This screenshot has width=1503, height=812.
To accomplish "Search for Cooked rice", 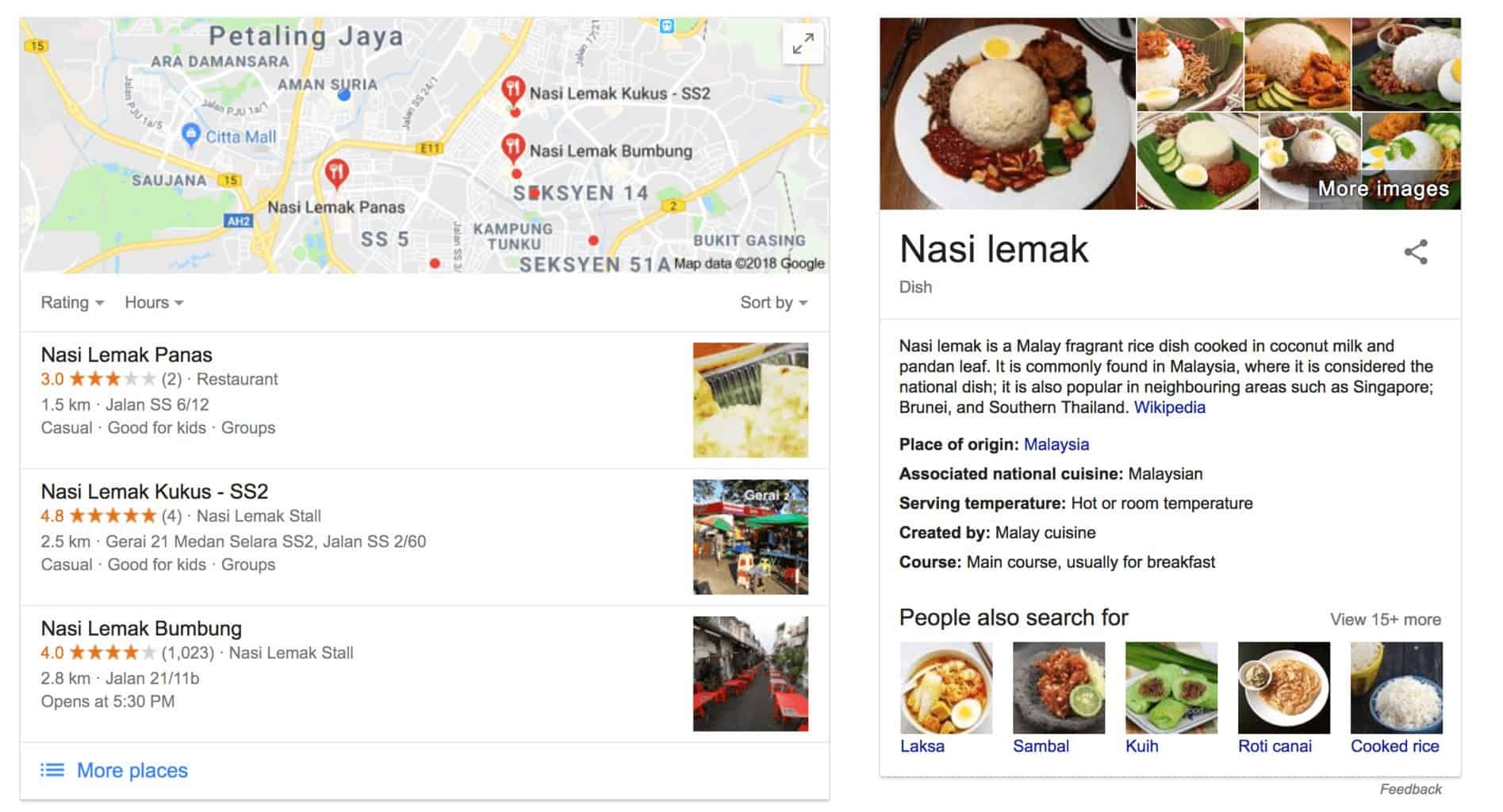I will tap(1394, 746).
